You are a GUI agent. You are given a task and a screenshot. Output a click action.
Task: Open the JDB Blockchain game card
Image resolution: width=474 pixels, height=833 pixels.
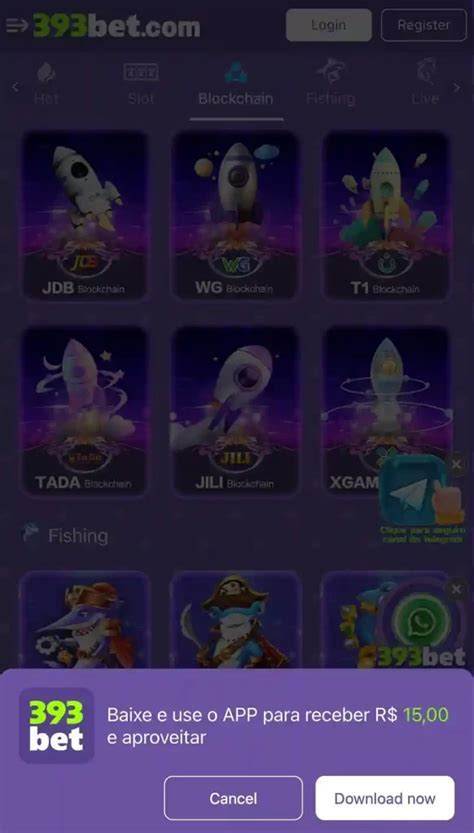(84, 215)
